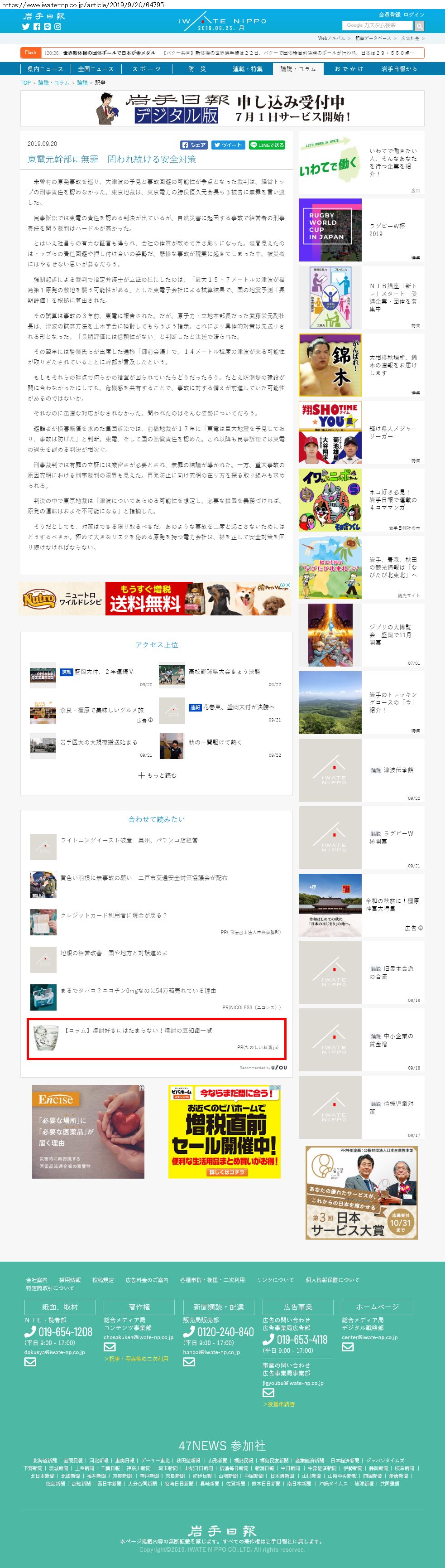Tap the ログイン link
This screenshot has width=445, height=1568.
(x=414, y=15)
